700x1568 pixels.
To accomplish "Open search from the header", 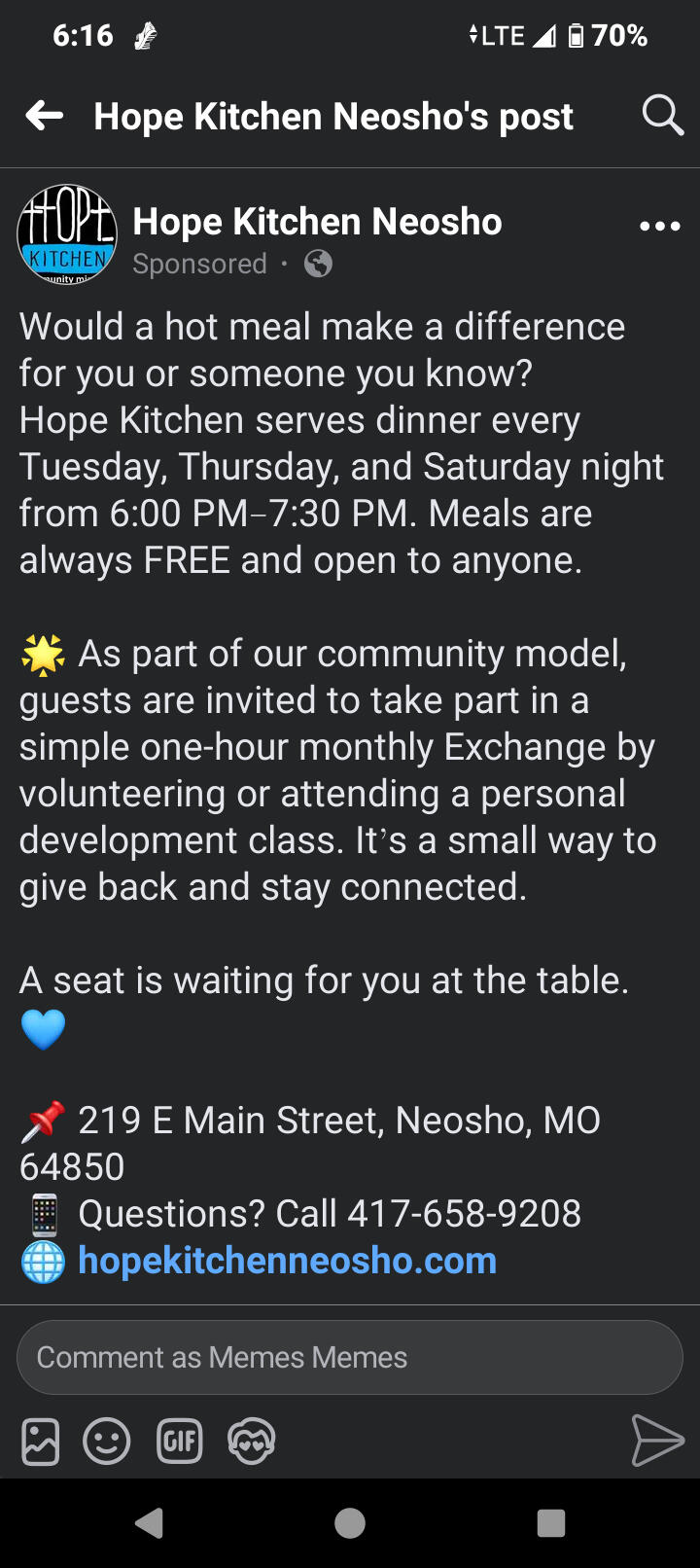I will coord(662,116).
